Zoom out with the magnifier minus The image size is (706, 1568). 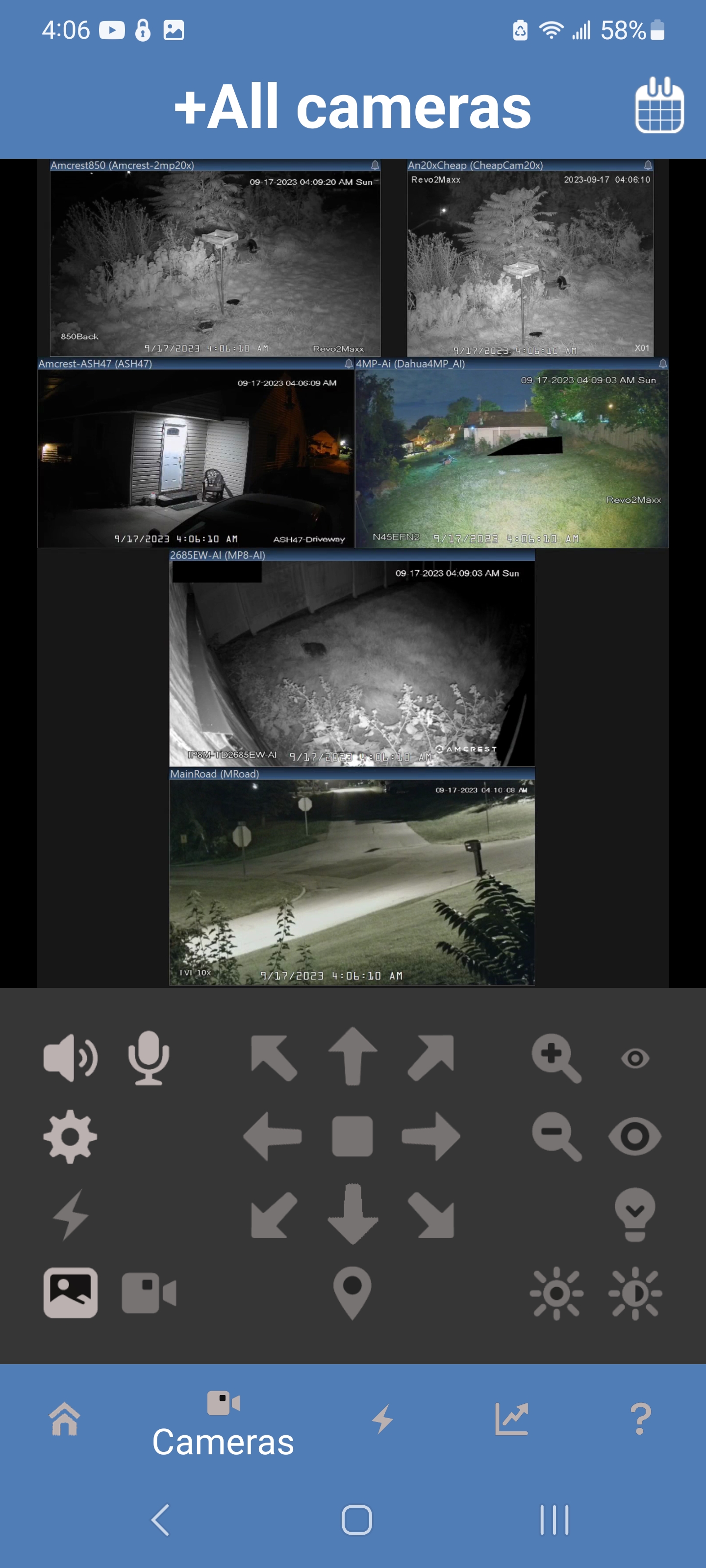tap(555, 1136)
